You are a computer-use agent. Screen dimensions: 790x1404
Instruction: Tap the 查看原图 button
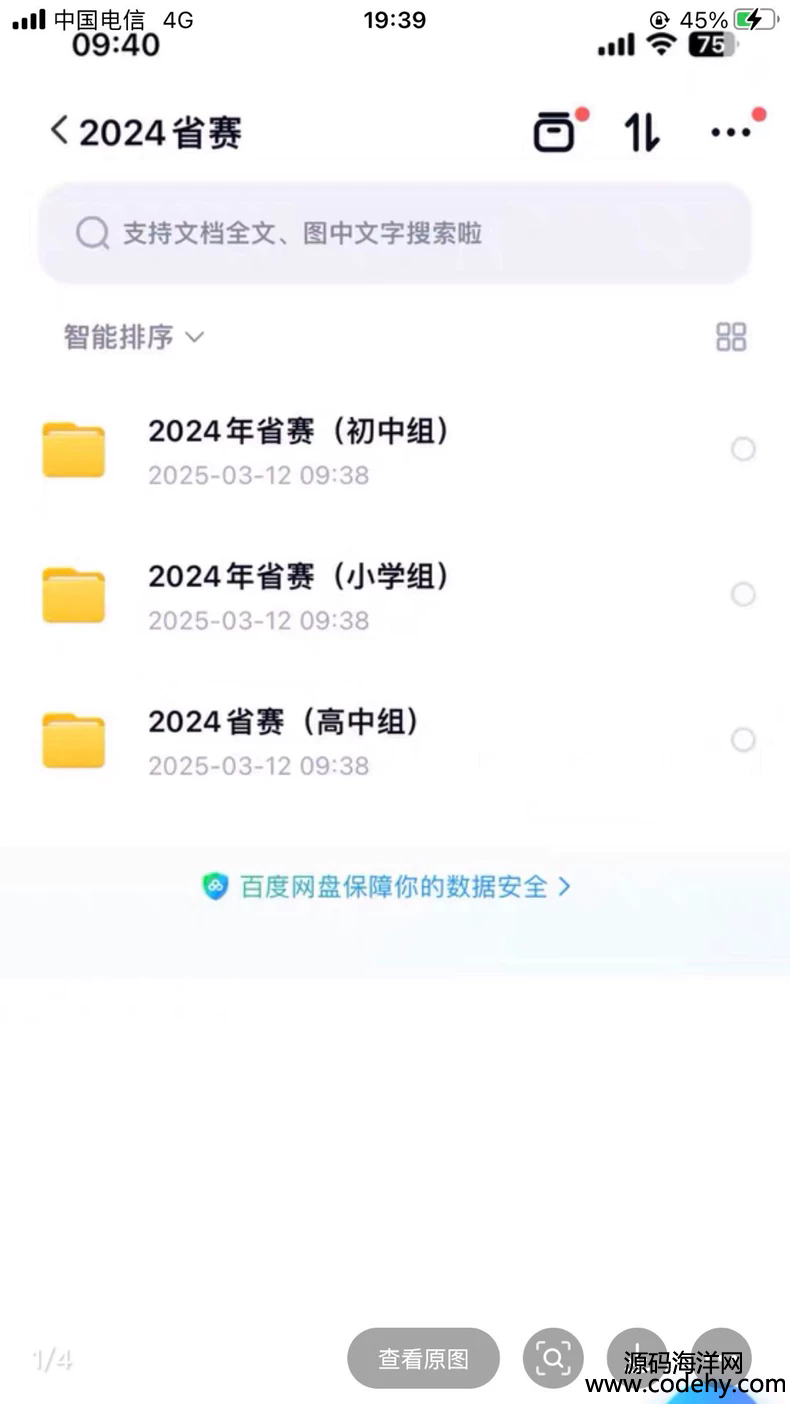coord(423,1358)
